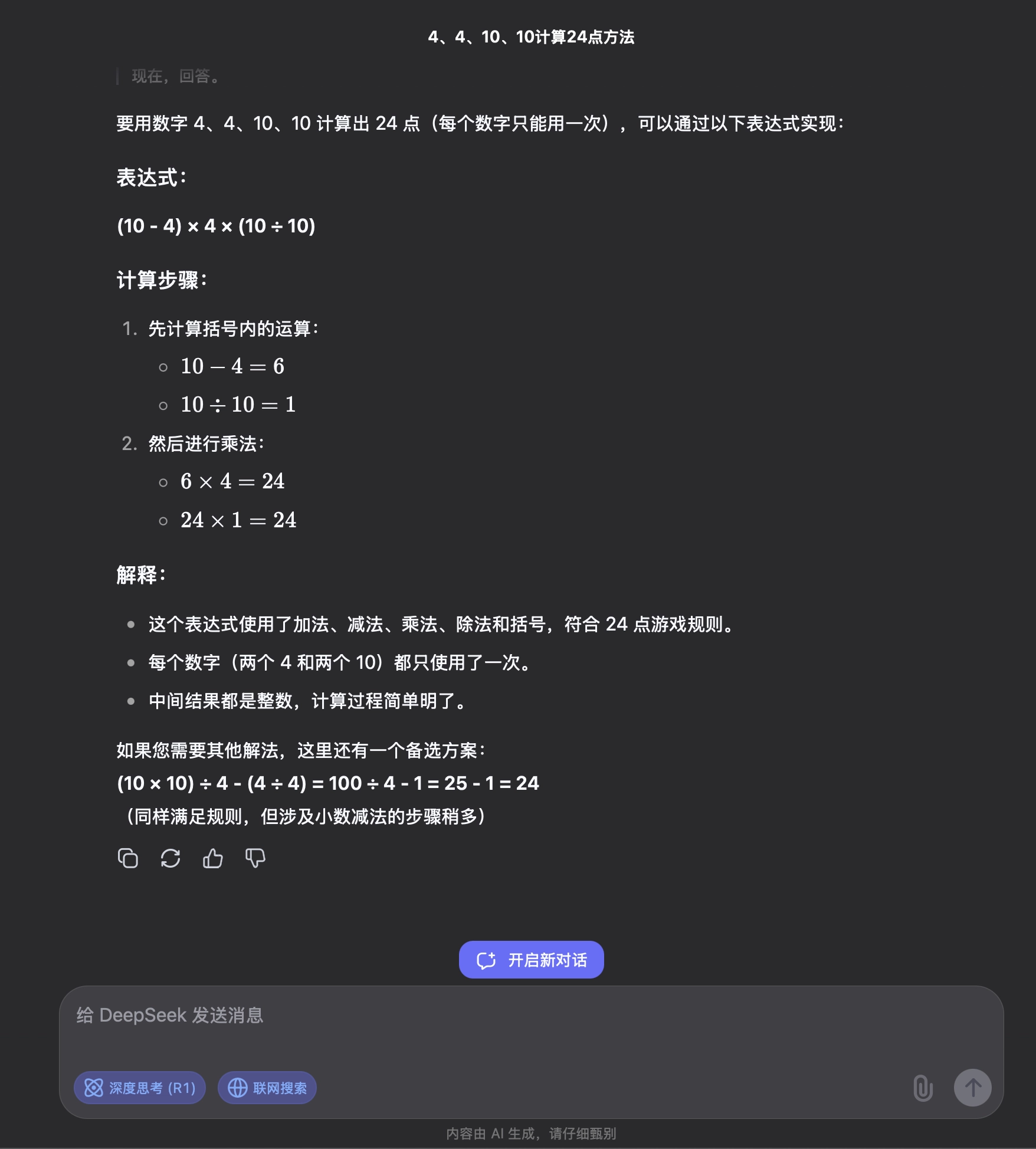Give the response a thumbs up
This screenshot has height=1149, width=1036.
tap(213, 858)
